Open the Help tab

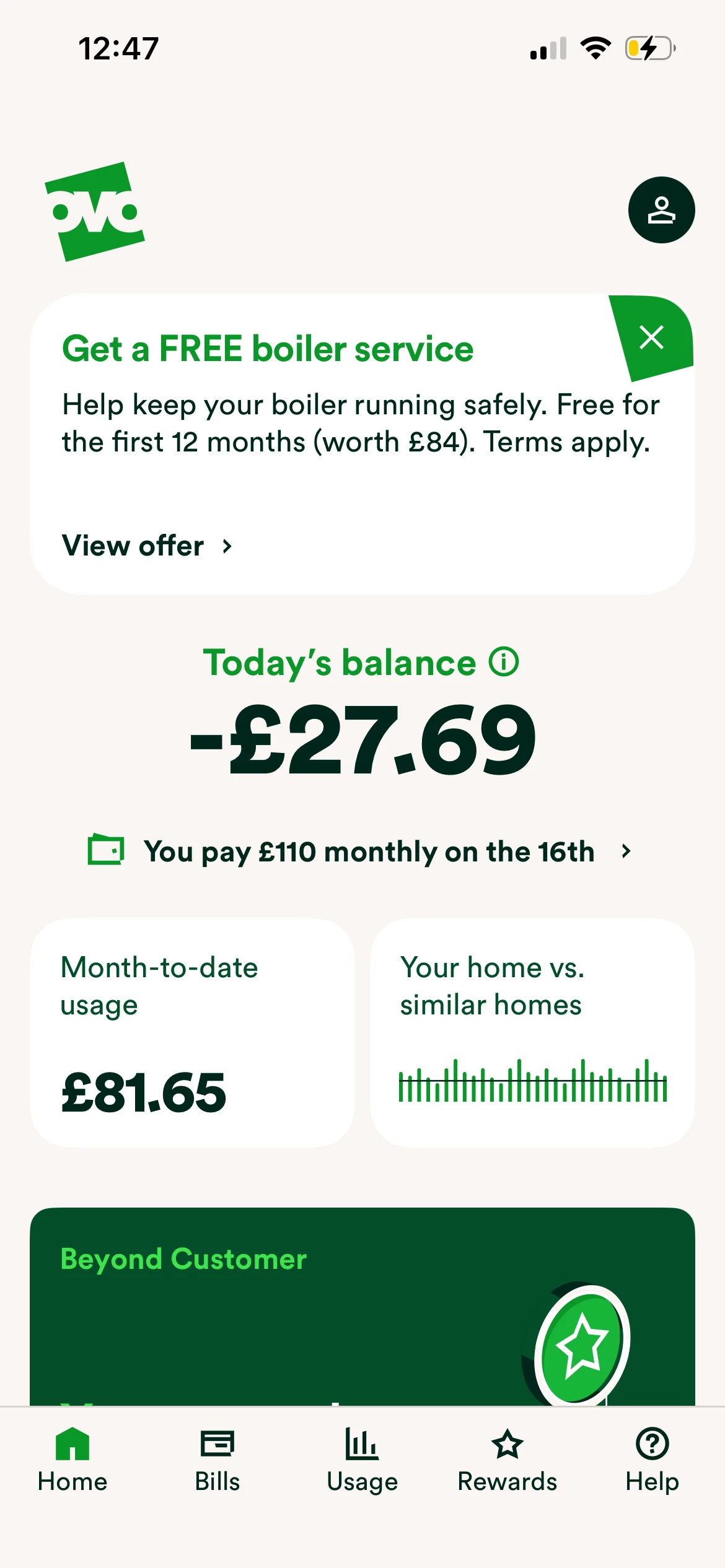click(x=652, y=1459)
